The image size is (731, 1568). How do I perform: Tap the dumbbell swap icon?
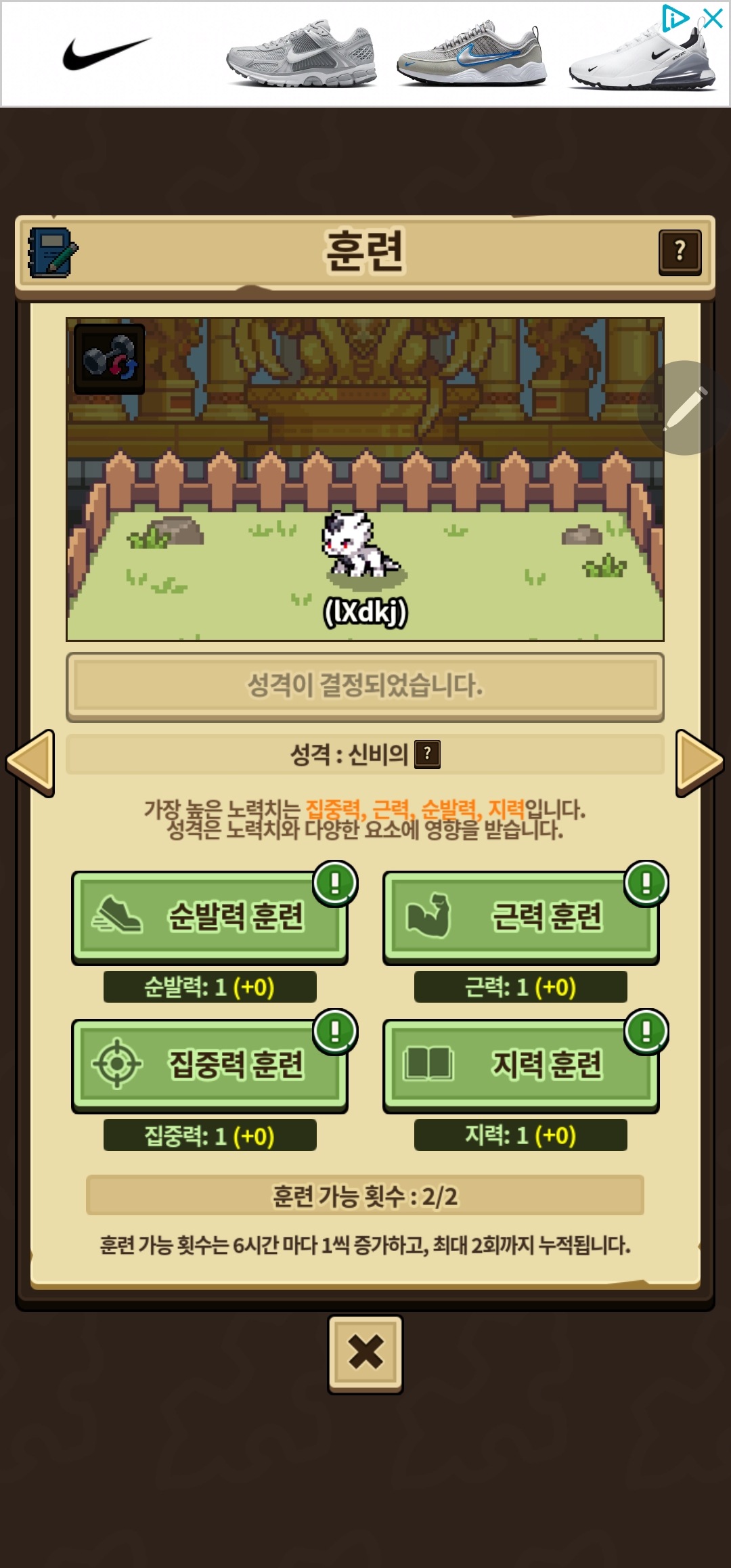click(x=109, y=358)
